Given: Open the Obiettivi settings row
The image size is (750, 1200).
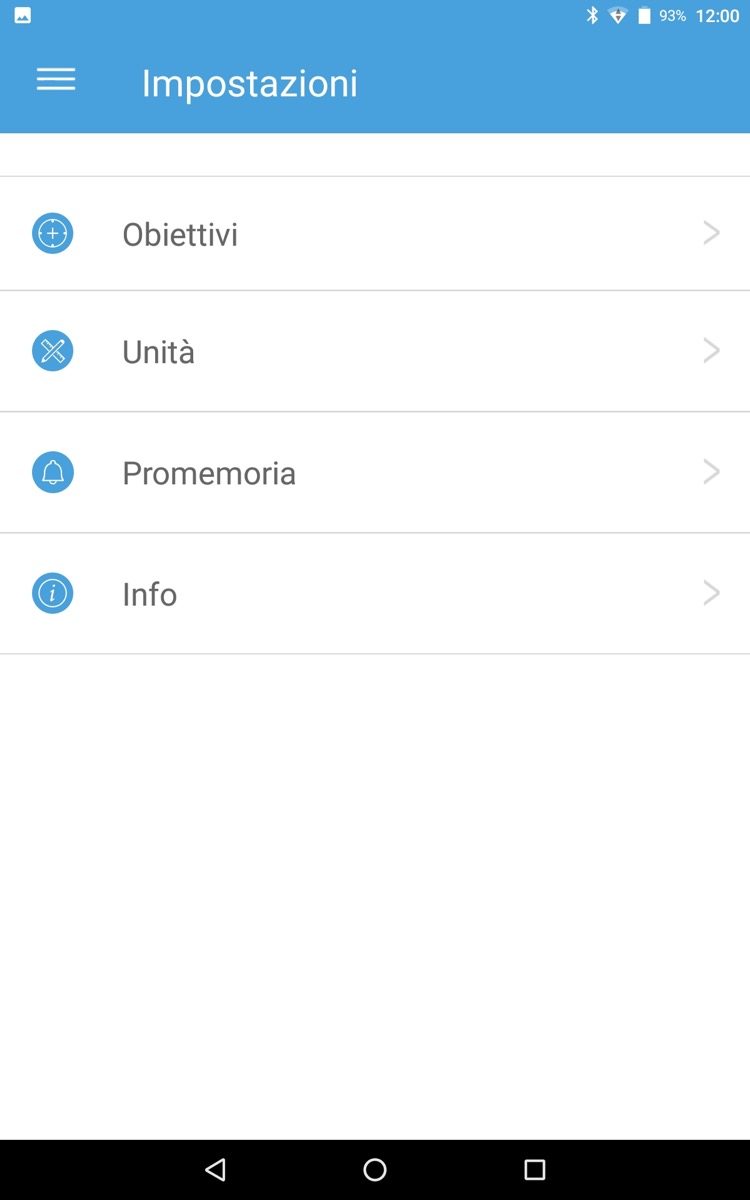Looking at the screenshot, I should coord(375,234).
